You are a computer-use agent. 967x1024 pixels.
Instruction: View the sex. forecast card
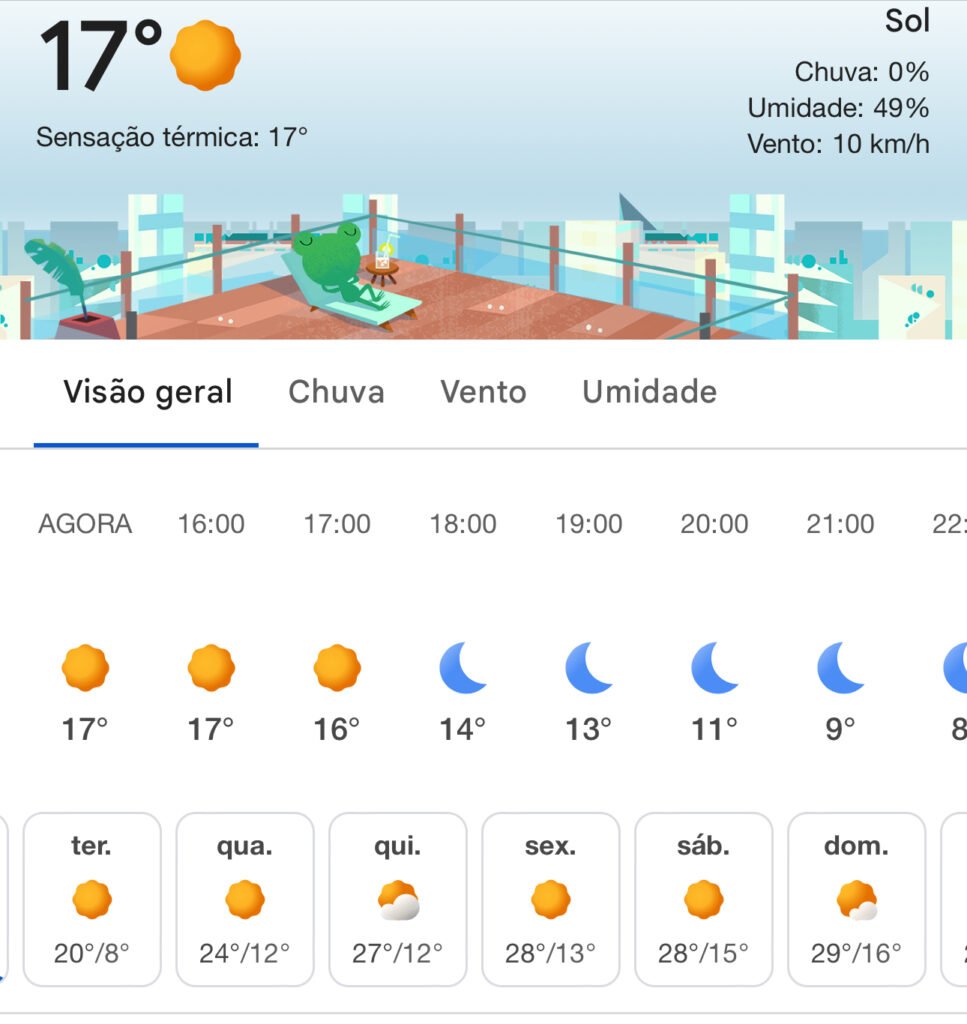pos(551,899)
